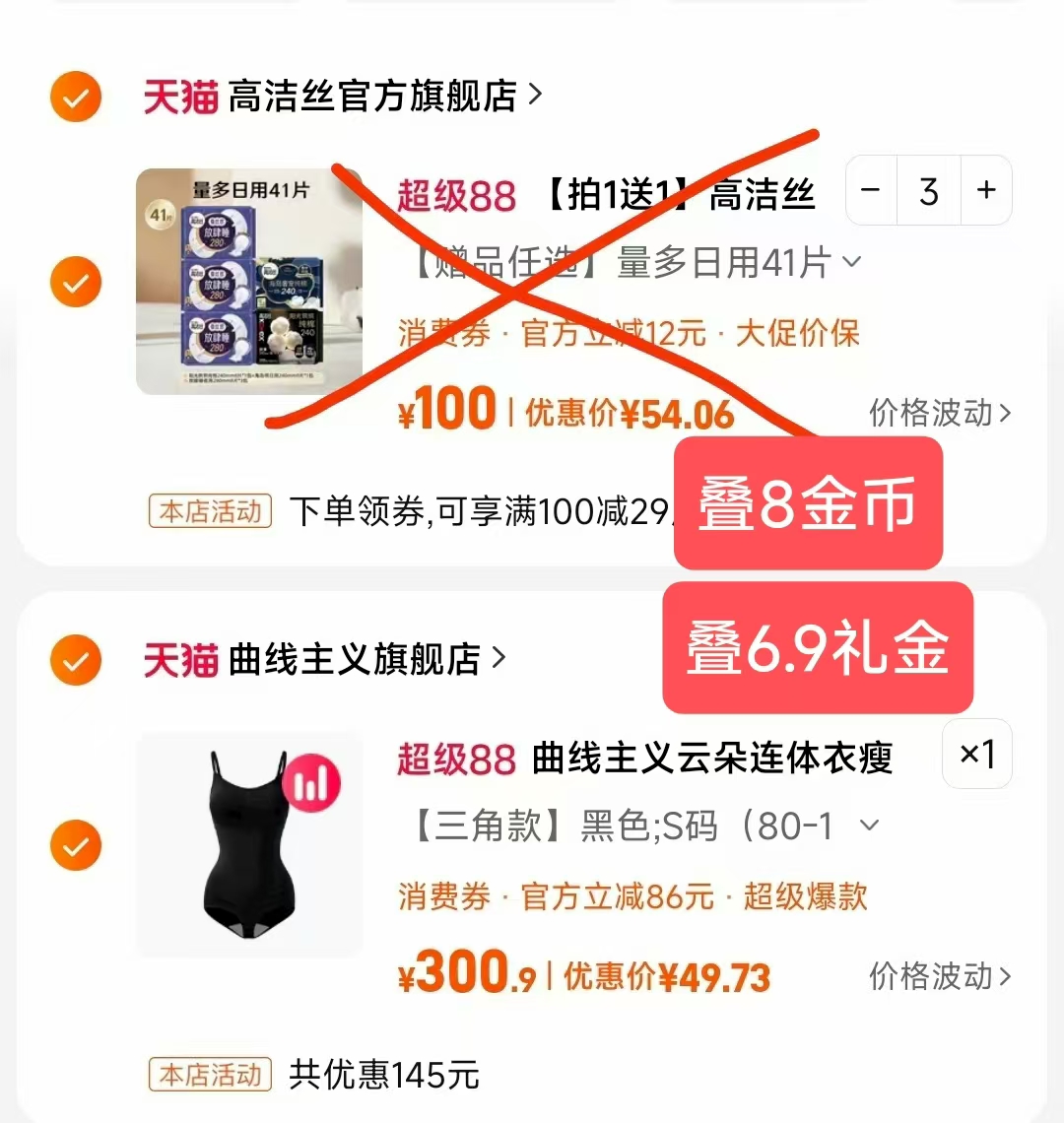Viewport: 1064px width, 1123px height.
Task: Uncheck the 高洁丝官方旗舰店 store checkbox
Action: coord(76,97)
